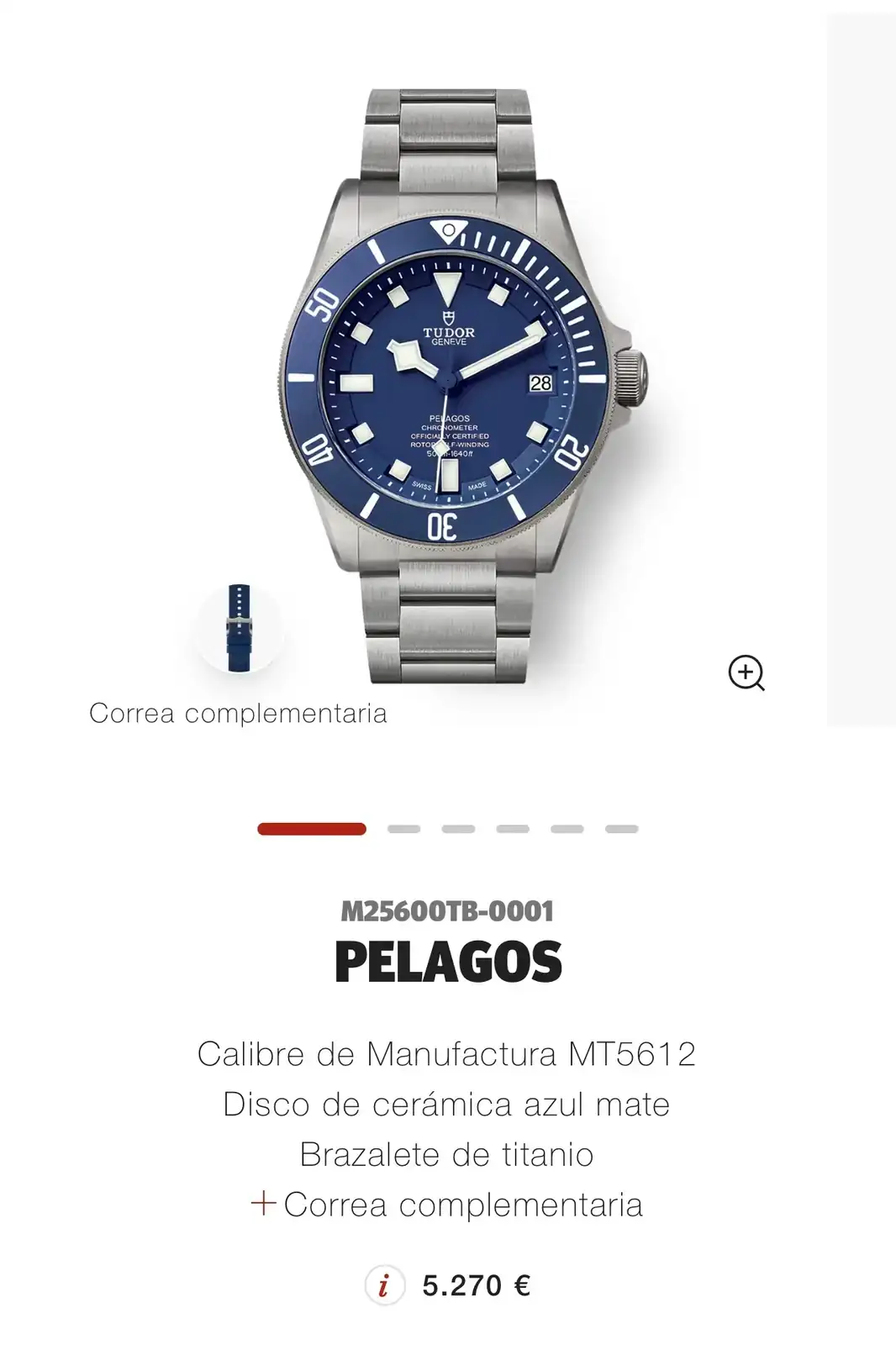View the complementary blue strap thumbnail

point(240,628)
